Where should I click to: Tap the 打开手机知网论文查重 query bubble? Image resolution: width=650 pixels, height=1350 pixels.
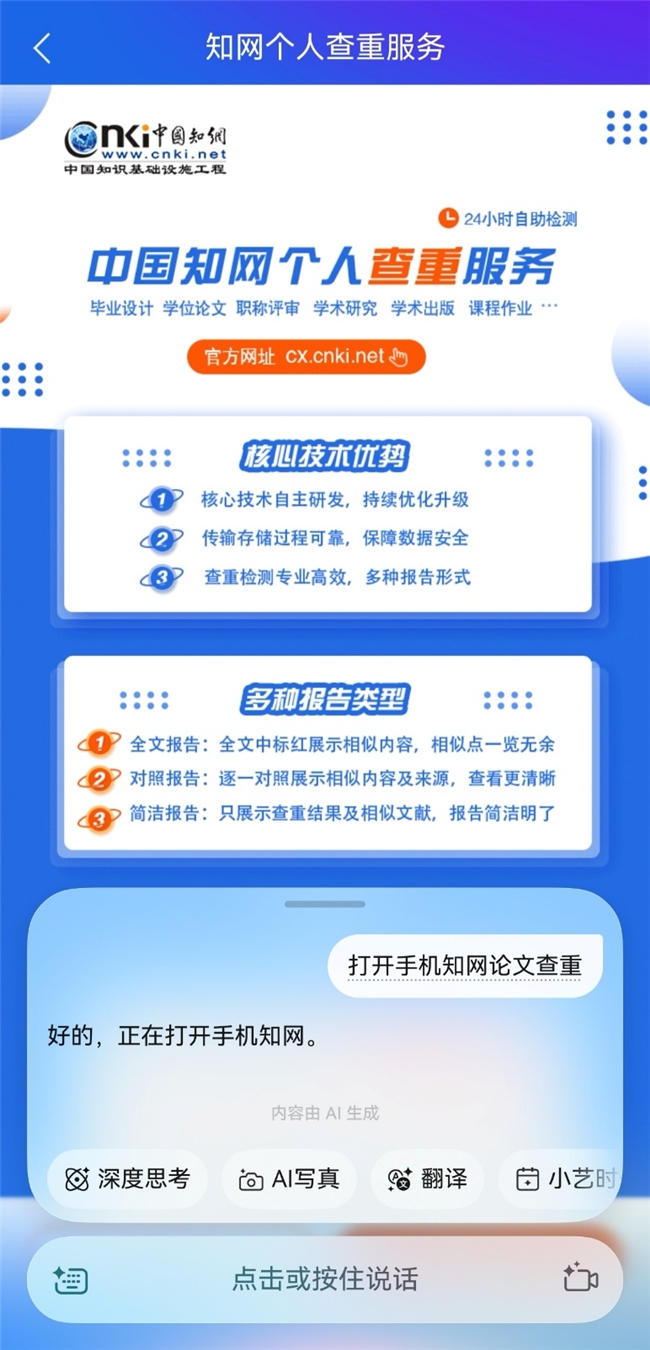464,965
